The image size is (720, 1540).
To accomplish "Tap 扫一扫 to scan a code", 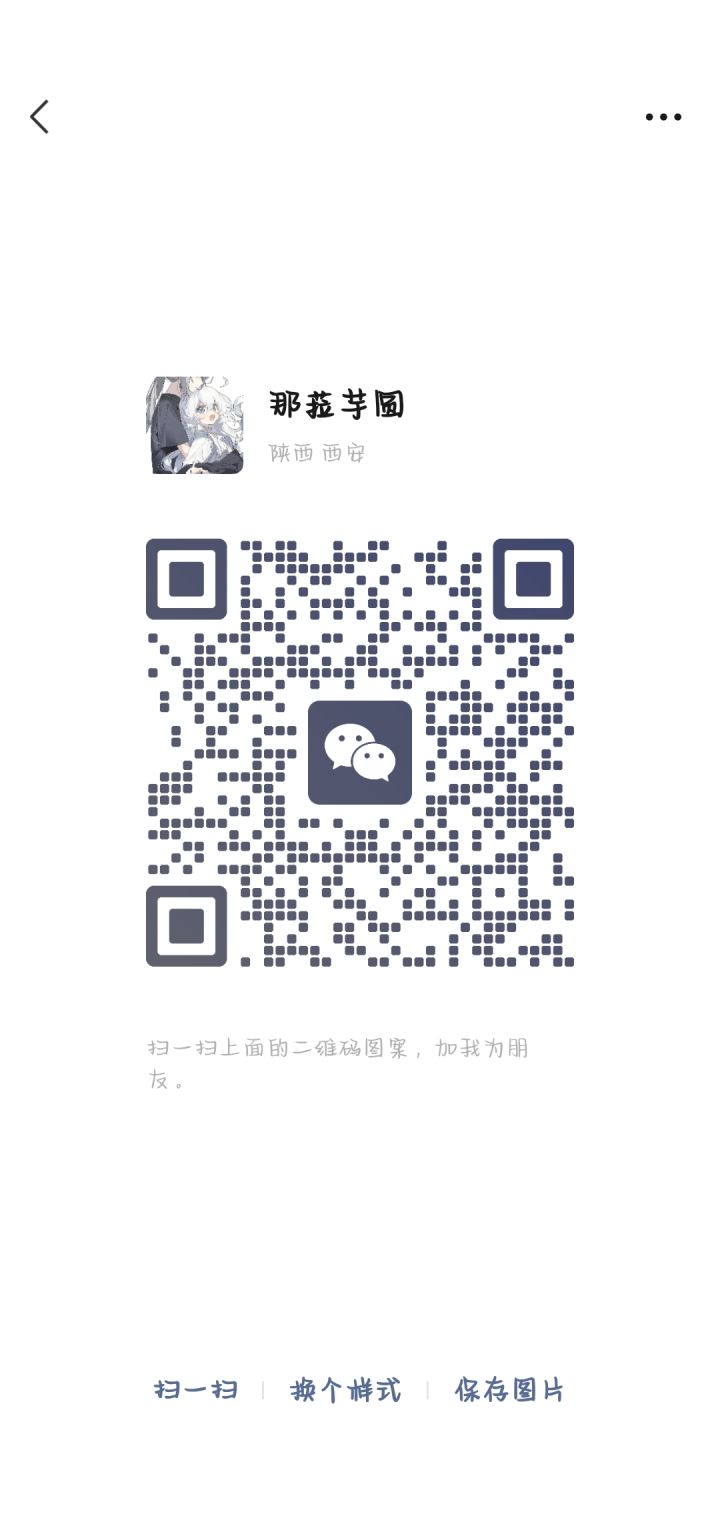I will click(196, 1390).
